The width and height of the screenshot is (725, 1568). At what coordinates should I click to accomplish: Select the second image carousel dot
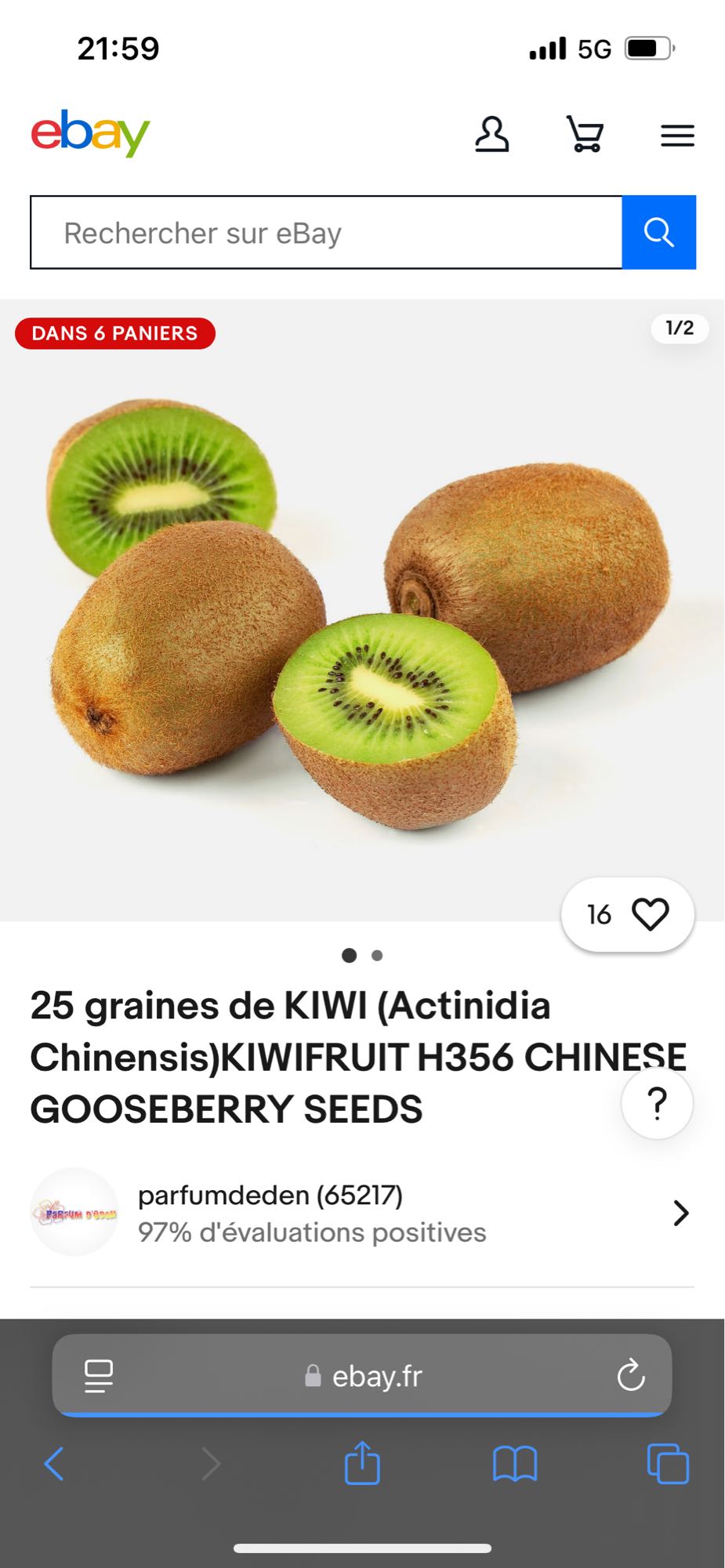[x=377, y=955]
